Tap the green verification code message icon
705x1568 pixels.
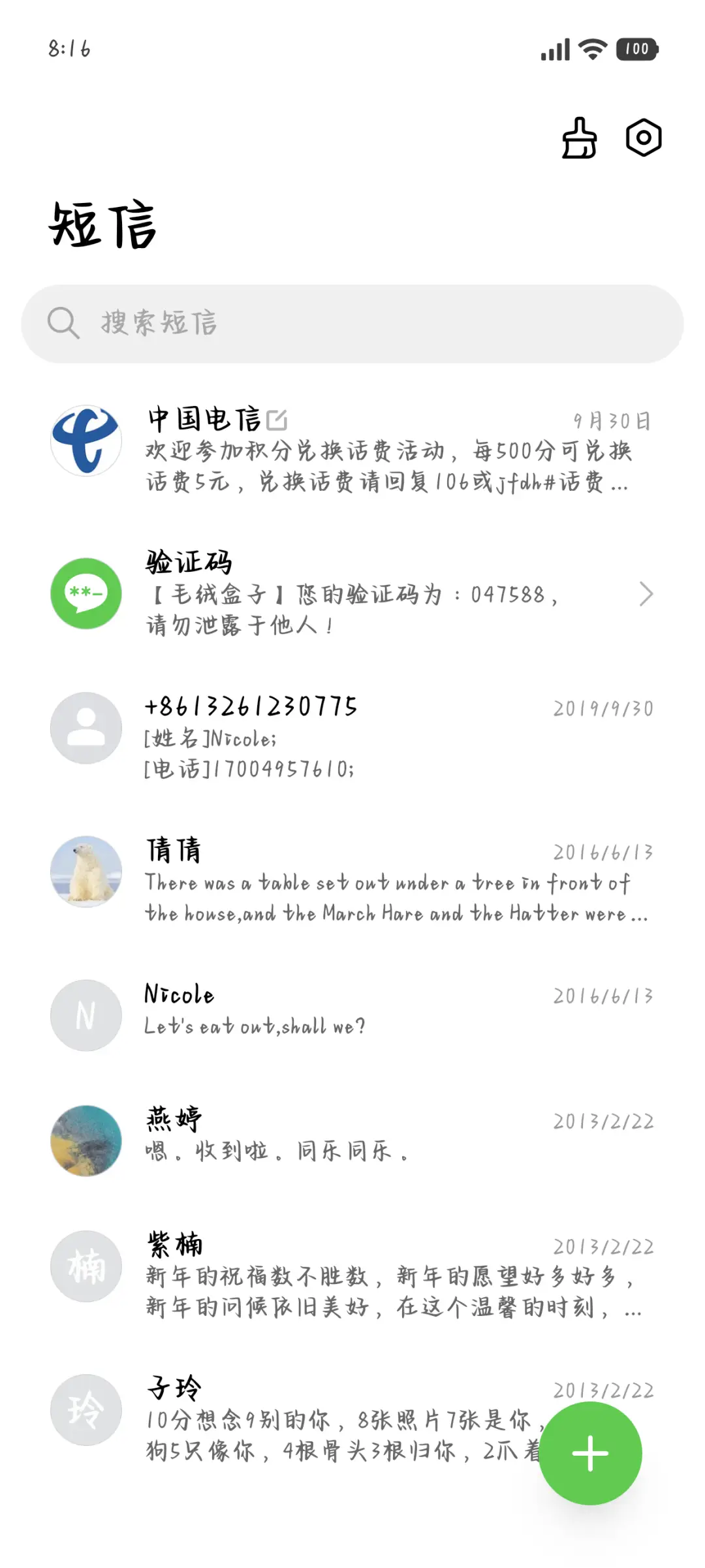86,594
